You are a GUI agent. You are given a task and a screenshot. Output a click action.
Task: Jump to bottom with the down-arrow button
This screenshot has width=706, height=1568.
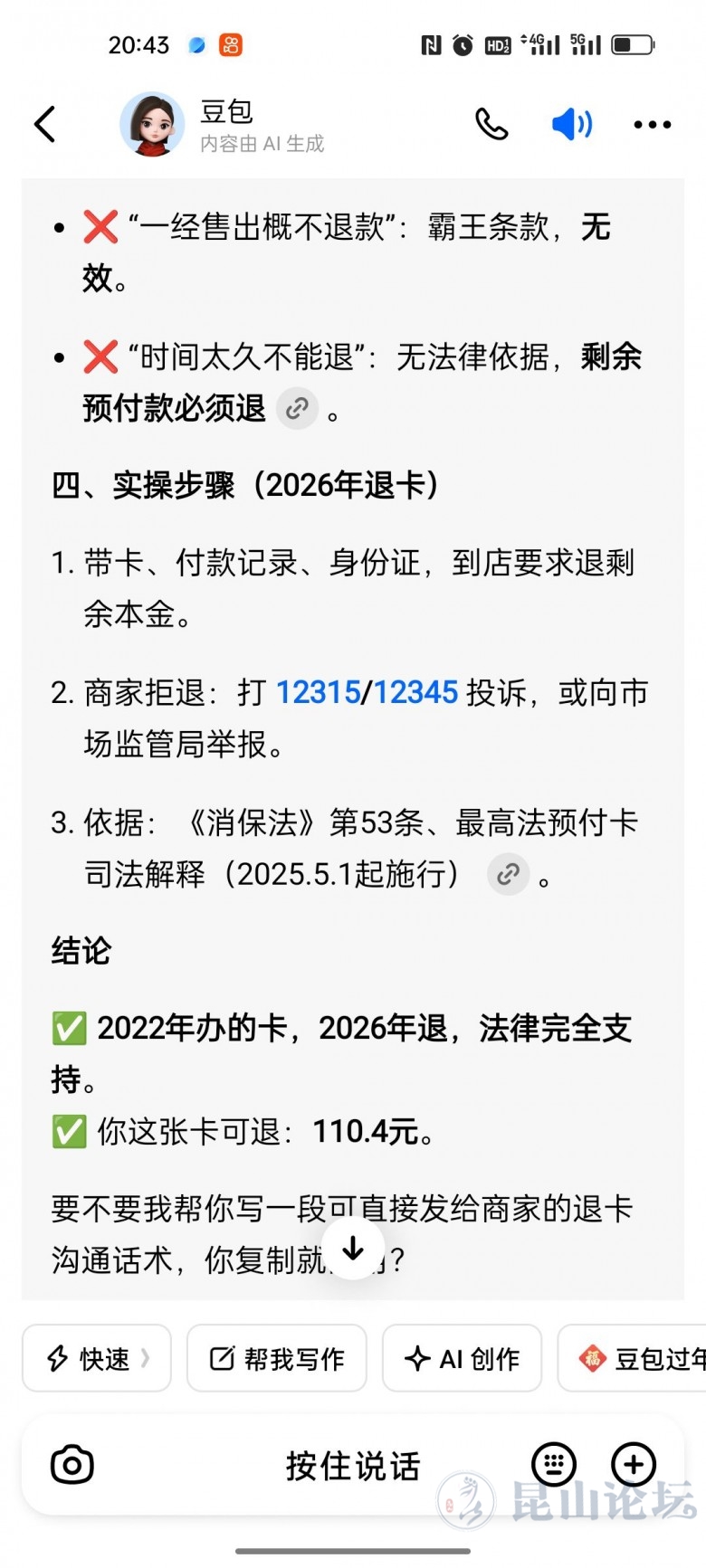(353, 1249)
